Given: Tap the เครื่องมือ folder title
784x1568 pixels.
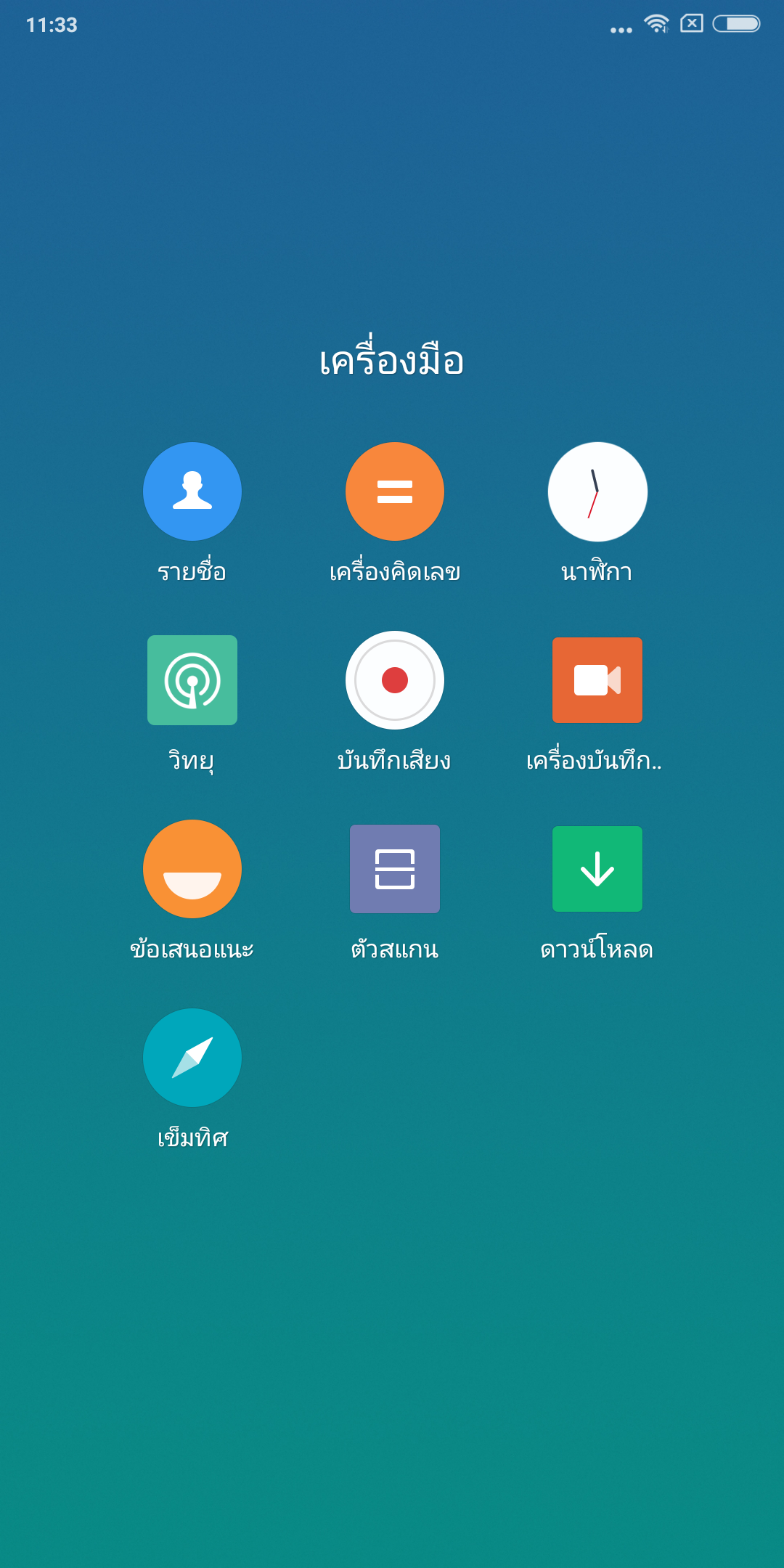Looking at the screenshot, I should point(392,358).
